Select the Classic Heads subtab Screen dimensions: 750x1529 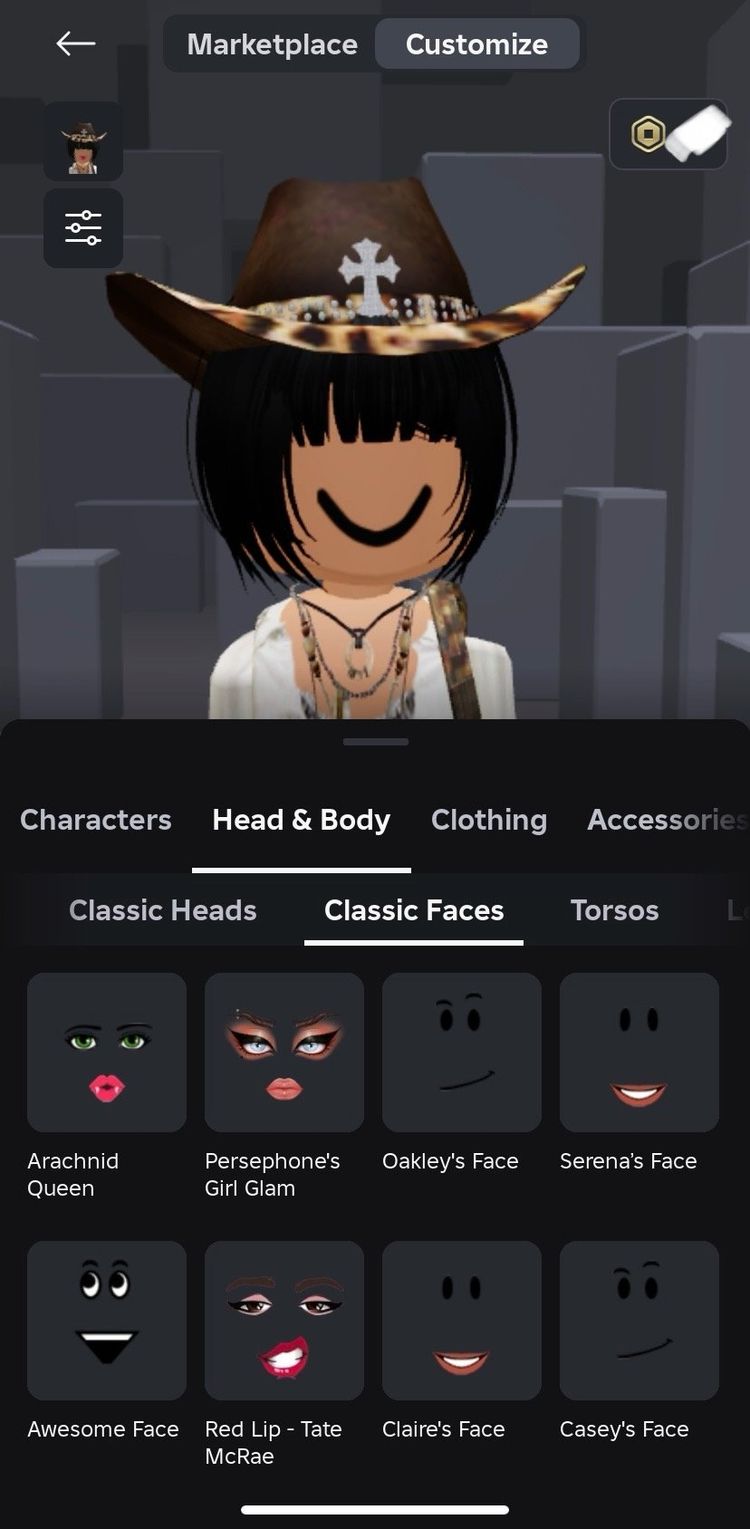[163, 910]
